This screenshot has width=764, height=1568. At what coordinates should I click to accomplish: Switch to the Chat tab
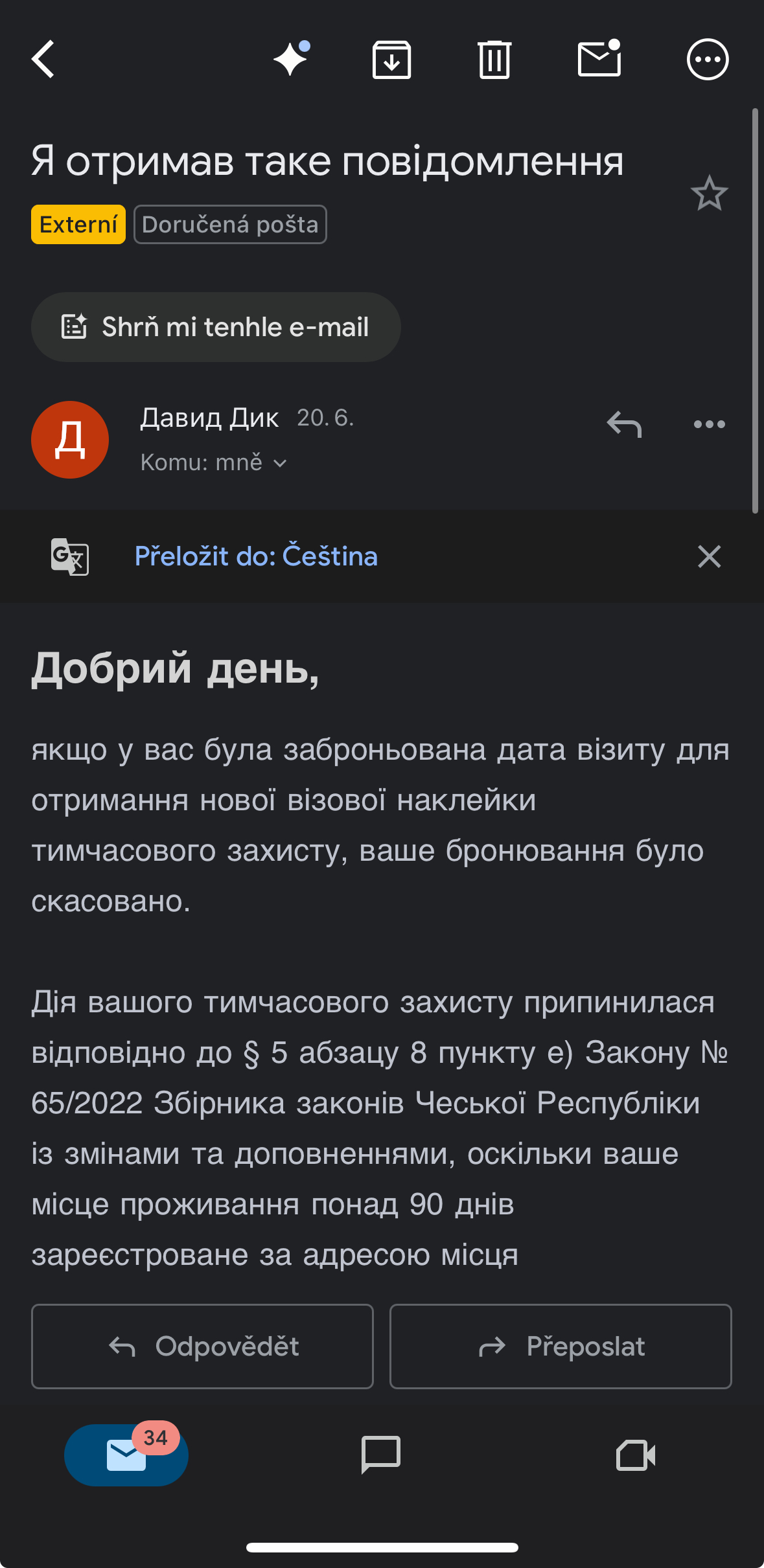381,1455
